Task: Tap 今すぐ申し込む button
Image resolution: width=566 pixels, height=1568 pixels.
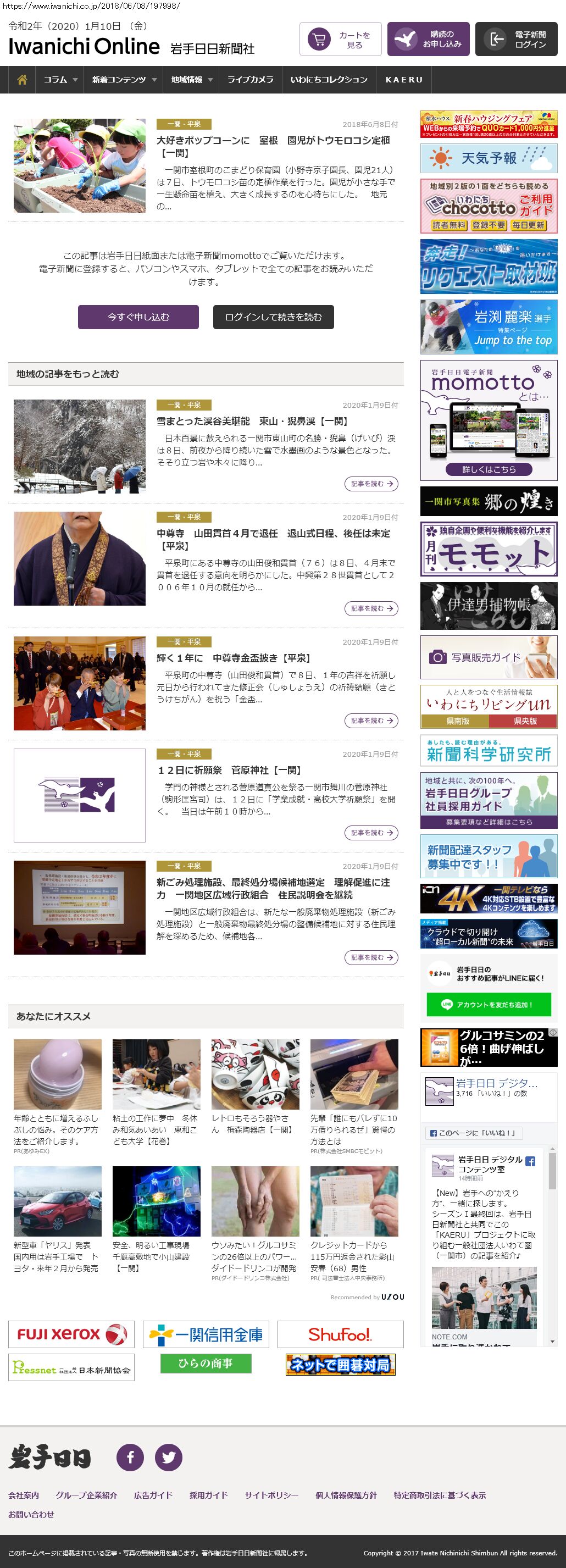Action: 138,317
